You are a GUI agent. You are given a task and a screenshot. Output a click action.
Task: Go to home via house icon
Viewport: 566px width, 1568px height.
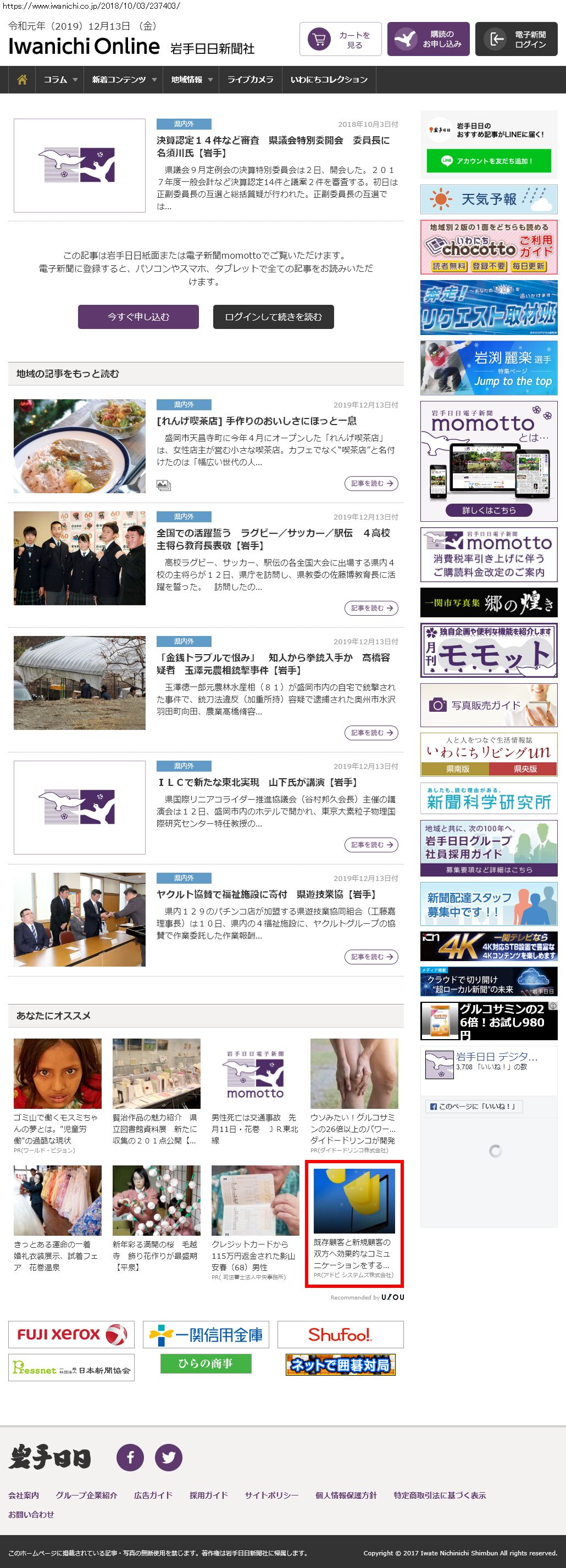tap(22, 80)
